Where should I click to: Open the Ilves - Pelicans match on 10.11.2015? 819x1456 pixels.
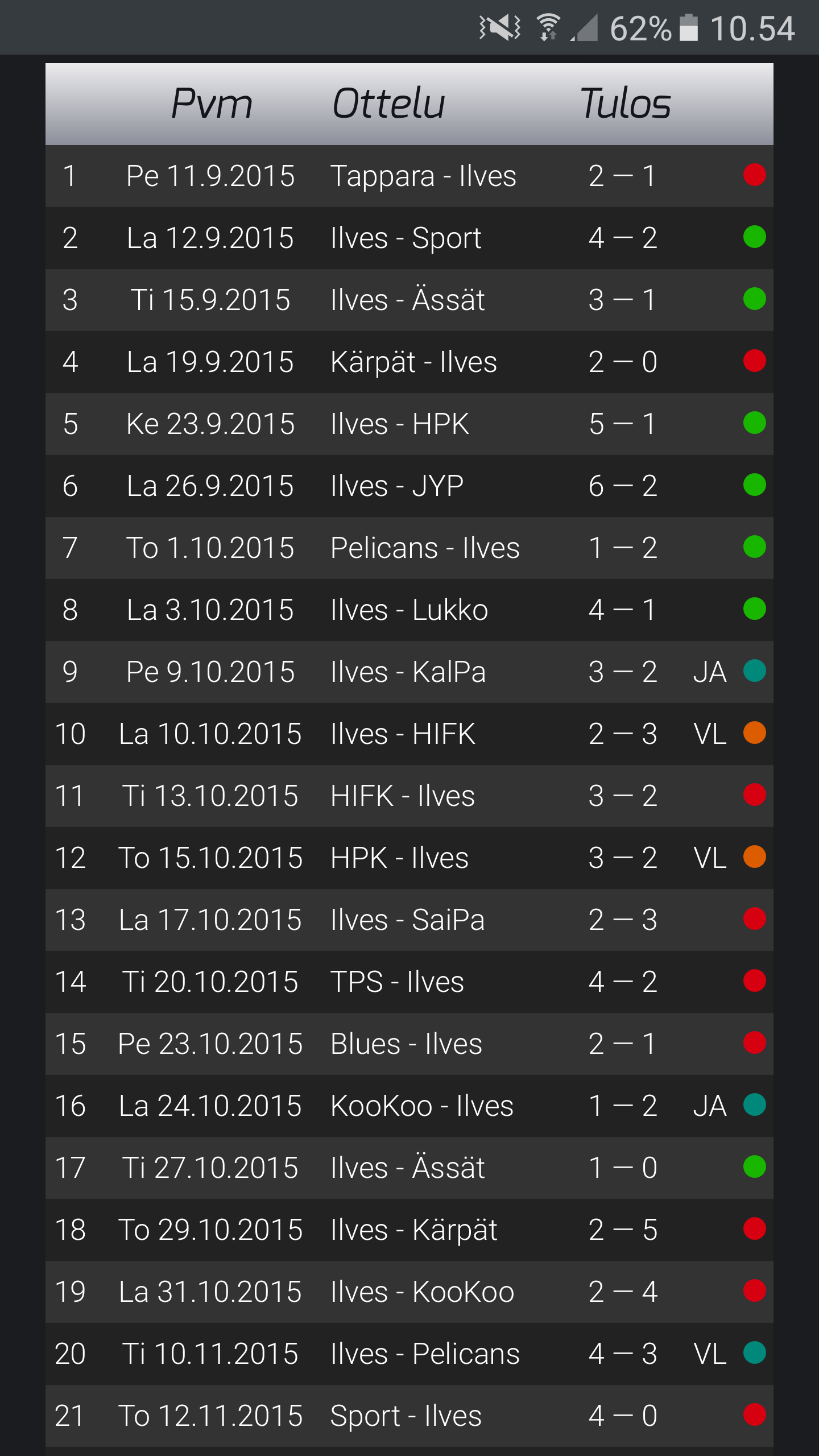click(409, 1354)
